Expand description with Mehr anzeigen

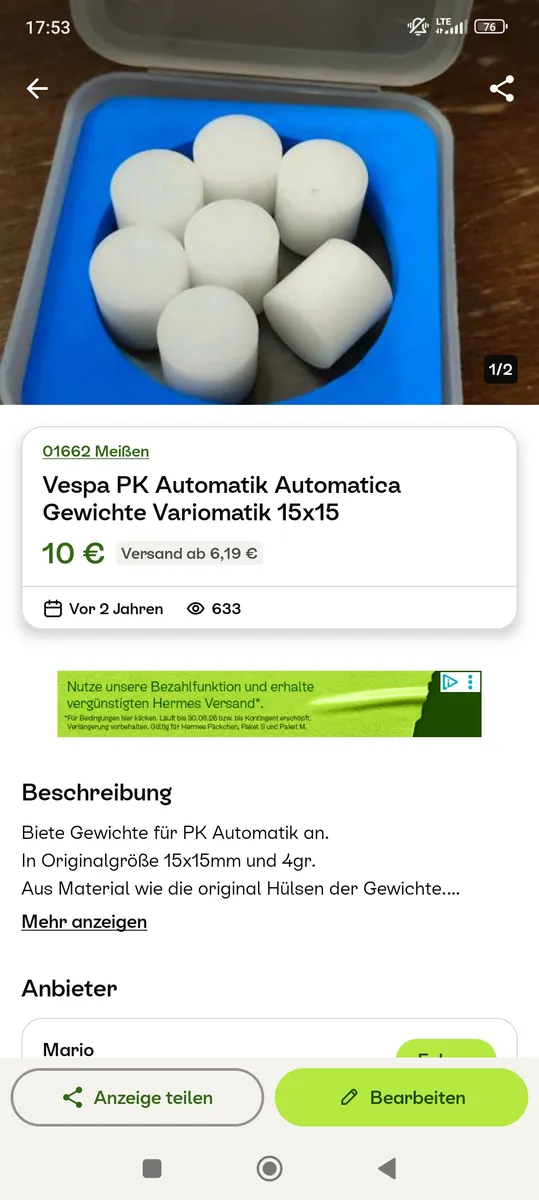[84, 922]
